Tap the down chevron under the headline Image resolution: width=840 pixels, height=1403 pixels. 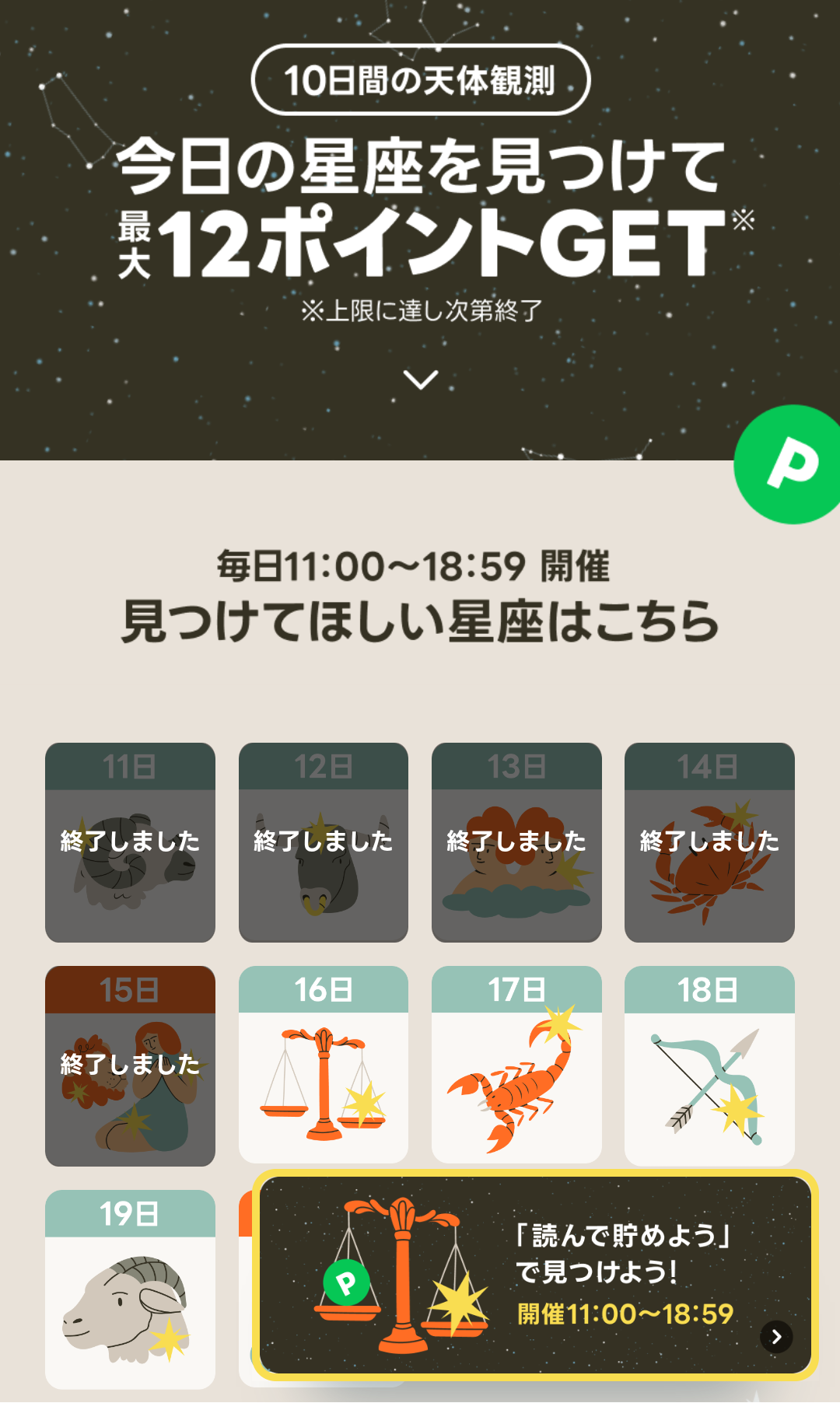(421, 380)
